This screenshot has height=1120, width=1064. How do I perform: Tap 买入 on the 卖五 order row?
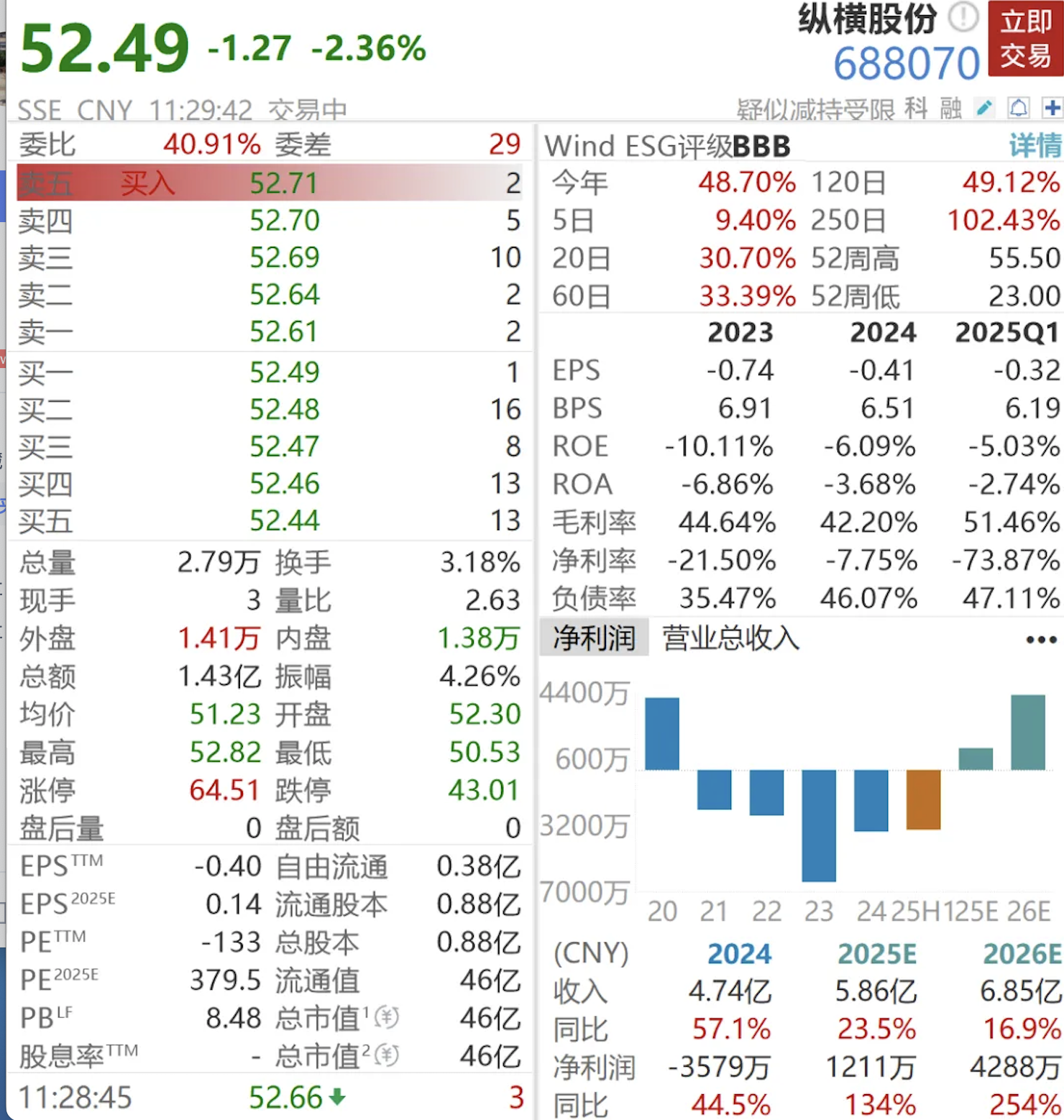147,183
